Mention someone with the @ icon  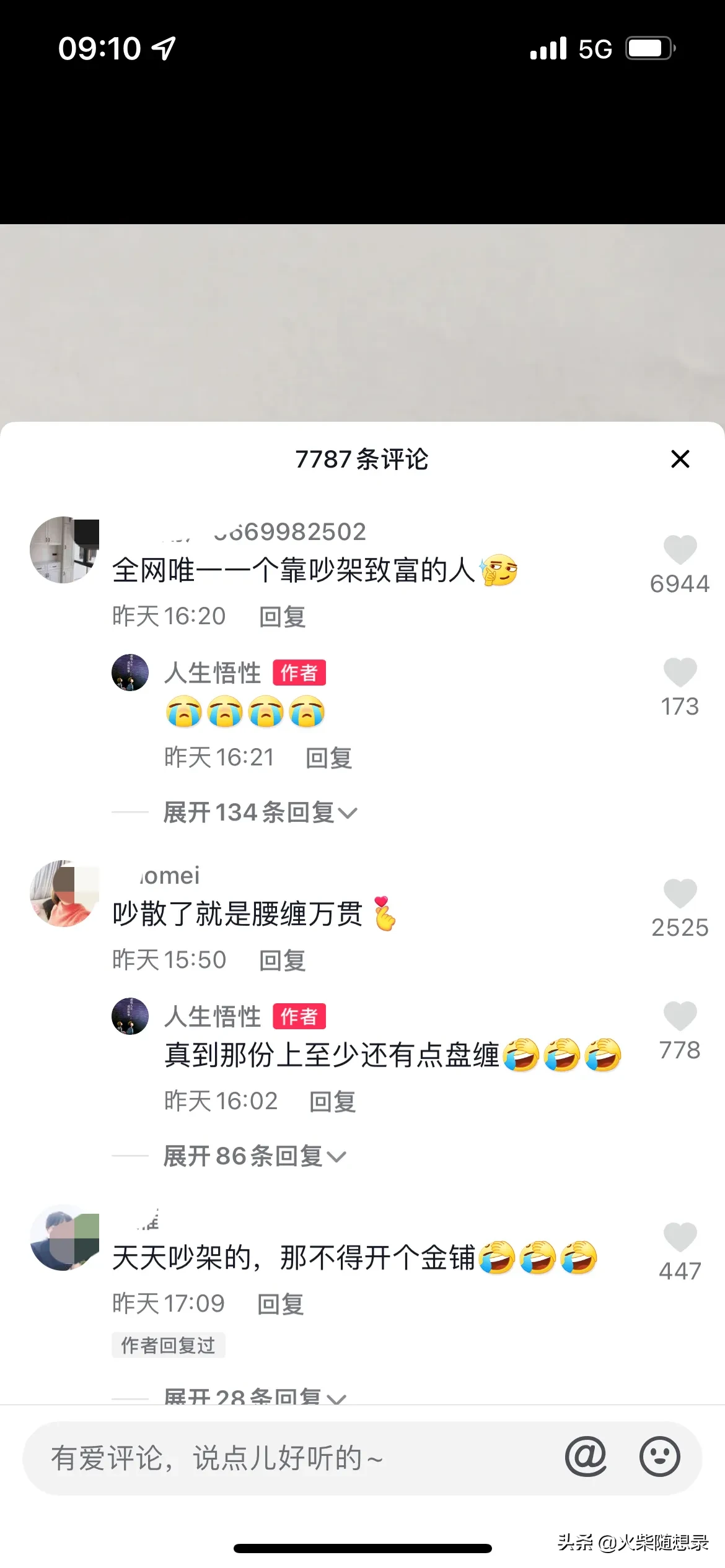(586, 1457)
